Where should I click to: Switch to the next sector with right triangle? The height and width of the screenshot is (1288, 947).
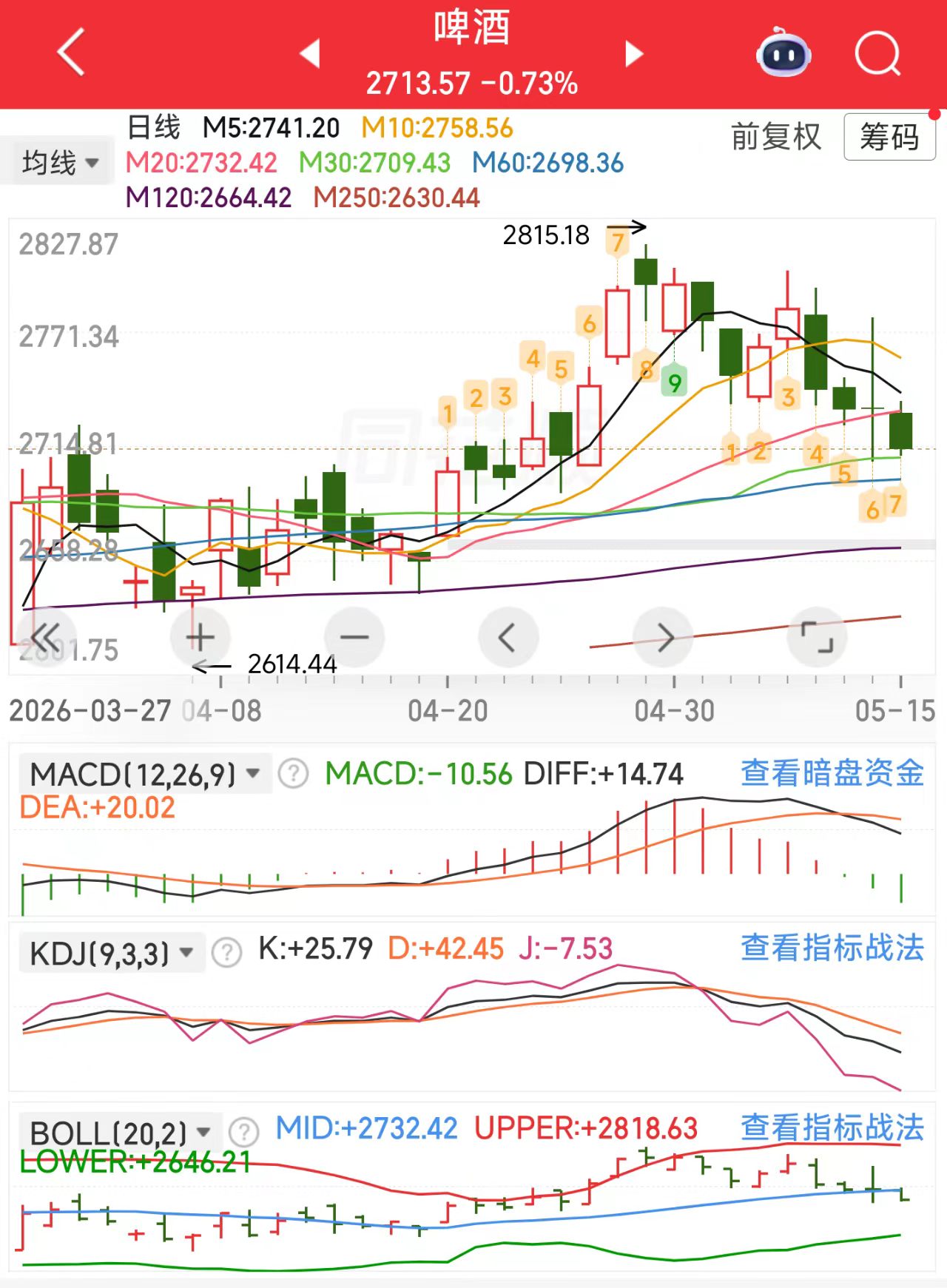tap(634, 53)
